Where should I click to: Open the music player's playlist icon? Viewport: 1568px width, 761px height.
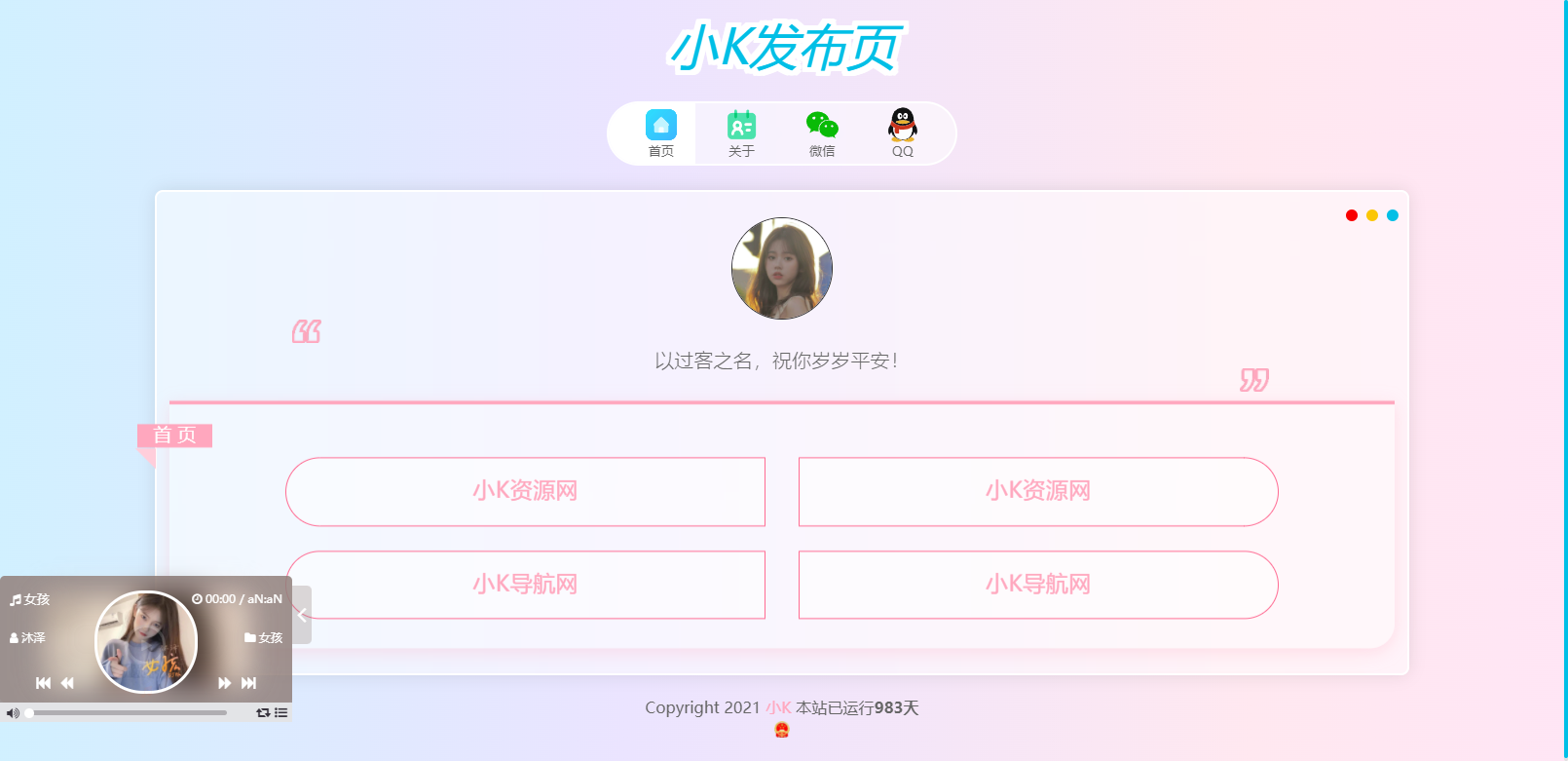pyautogui.click(x=281, y=713)
